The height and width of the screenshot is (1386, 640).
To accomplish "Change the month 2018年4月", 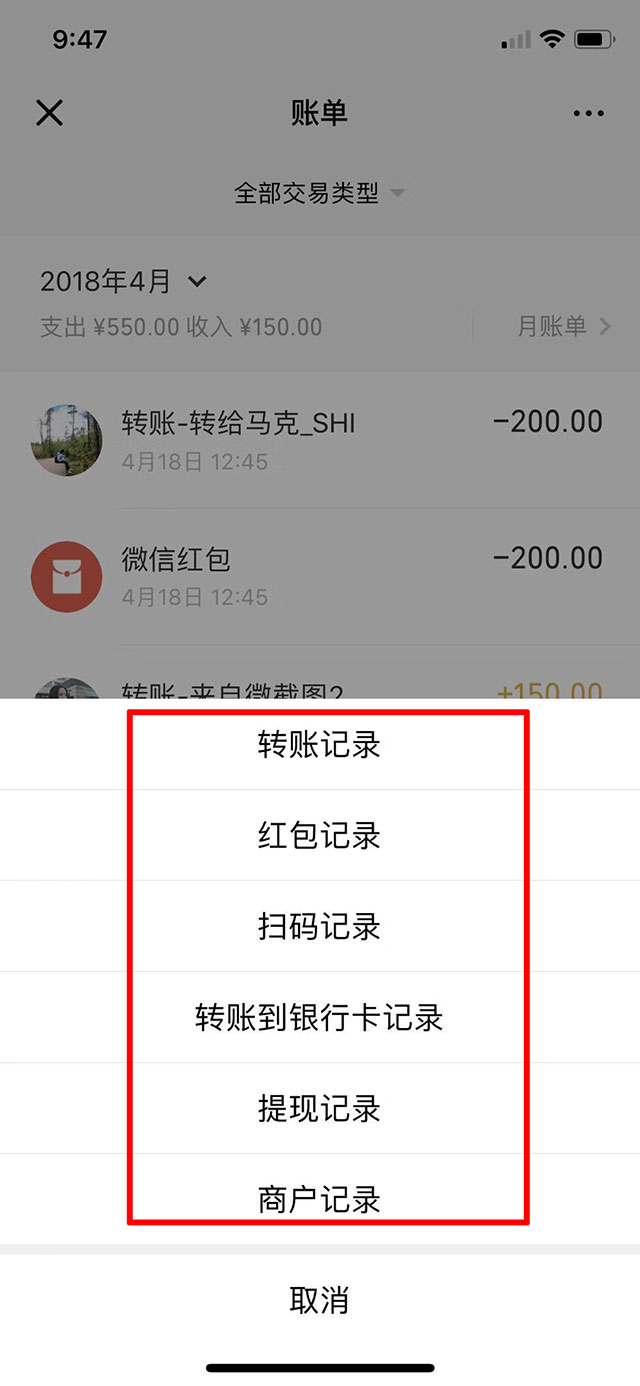I will pos(122,282).
